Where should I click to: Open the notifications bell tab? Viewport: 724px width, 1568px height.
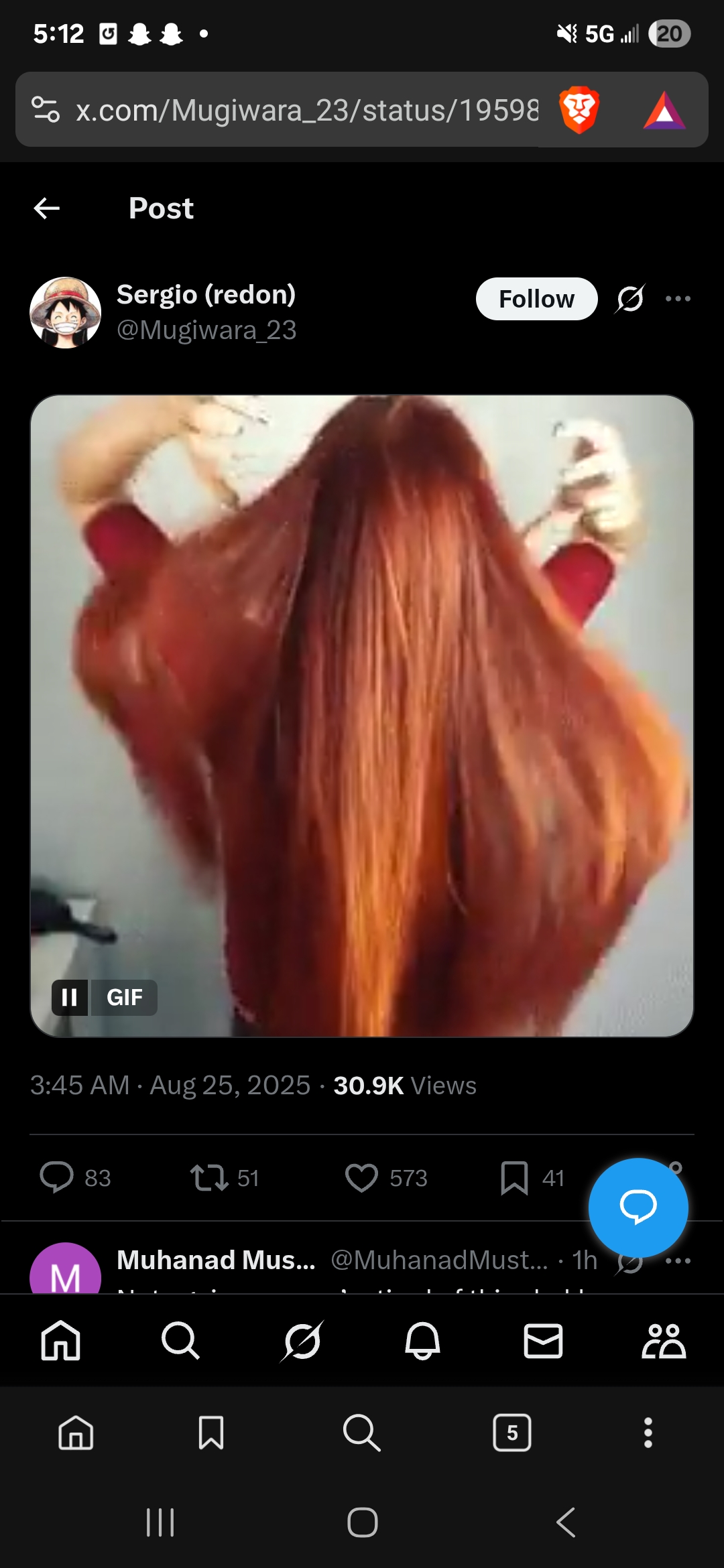(422, 1341)
